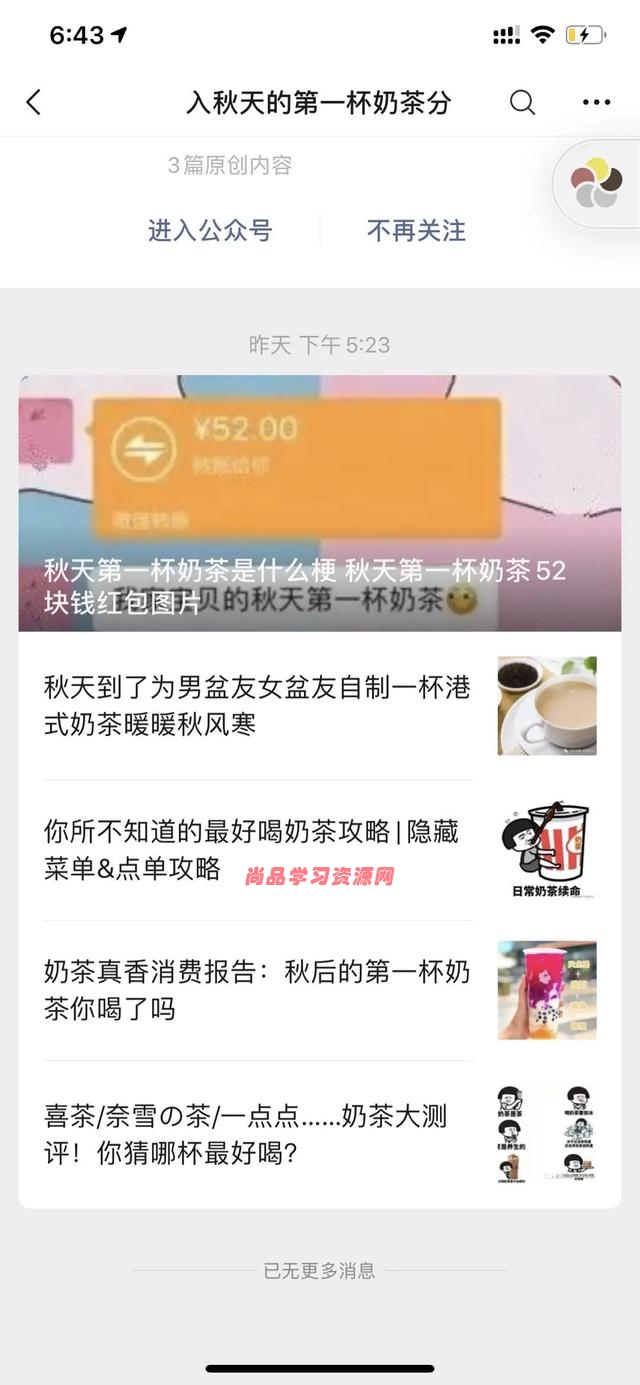Open 奶茶真香消费报告 article
This screenshot has width=640, height=1385.
[x=258, y=990]
